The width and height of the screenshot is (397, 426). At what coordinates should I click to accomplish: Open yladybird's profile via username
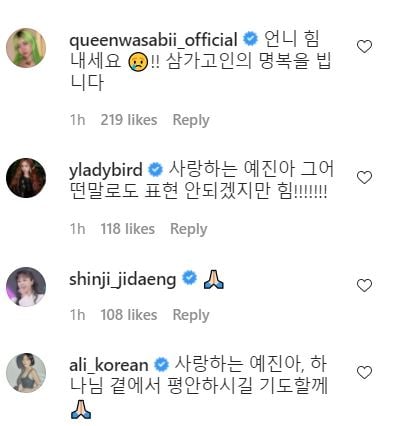coord(106,171)
